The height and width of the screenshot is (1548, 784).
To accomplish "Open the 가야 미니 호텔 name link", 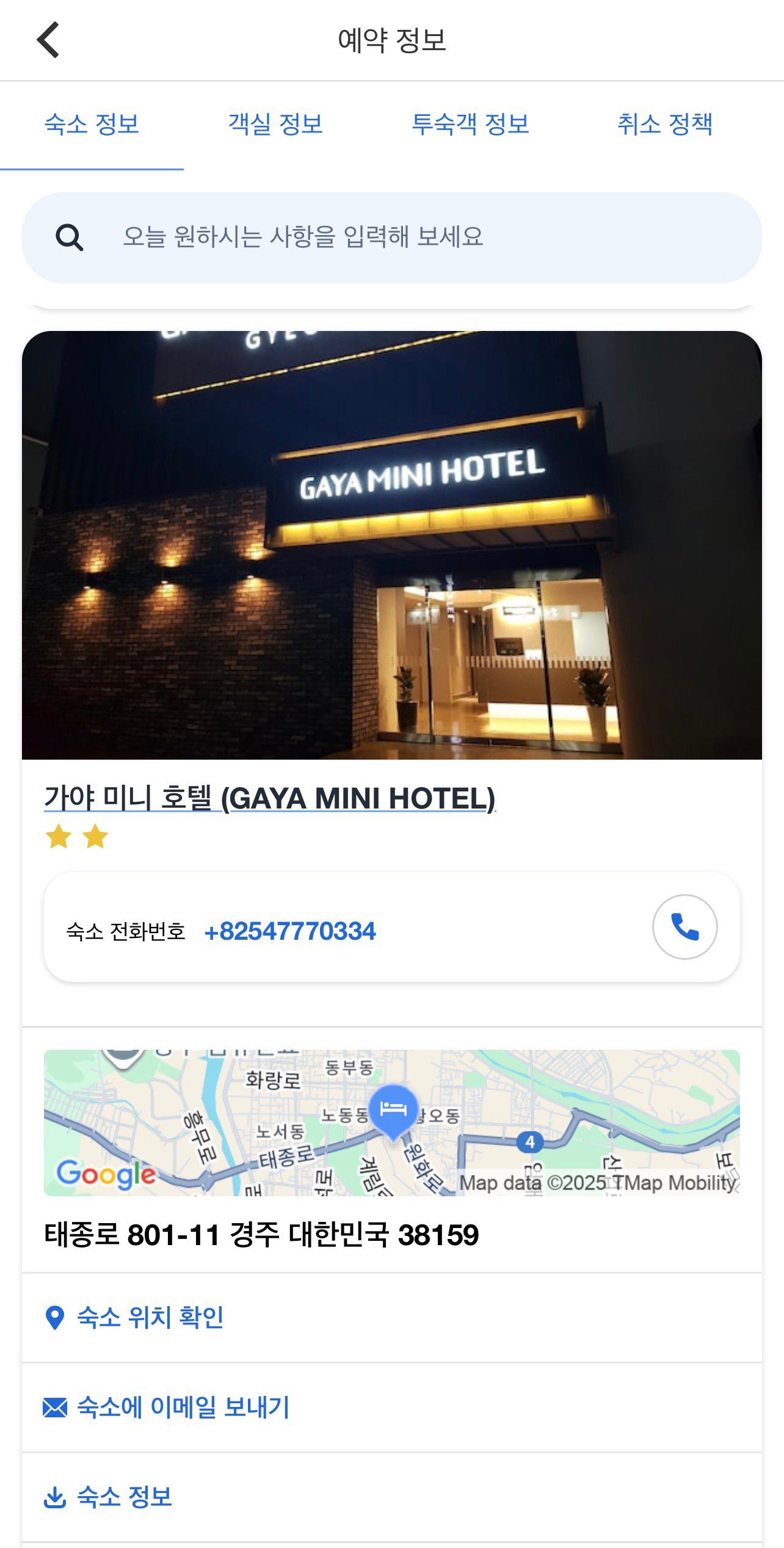I will coord(269,798).
